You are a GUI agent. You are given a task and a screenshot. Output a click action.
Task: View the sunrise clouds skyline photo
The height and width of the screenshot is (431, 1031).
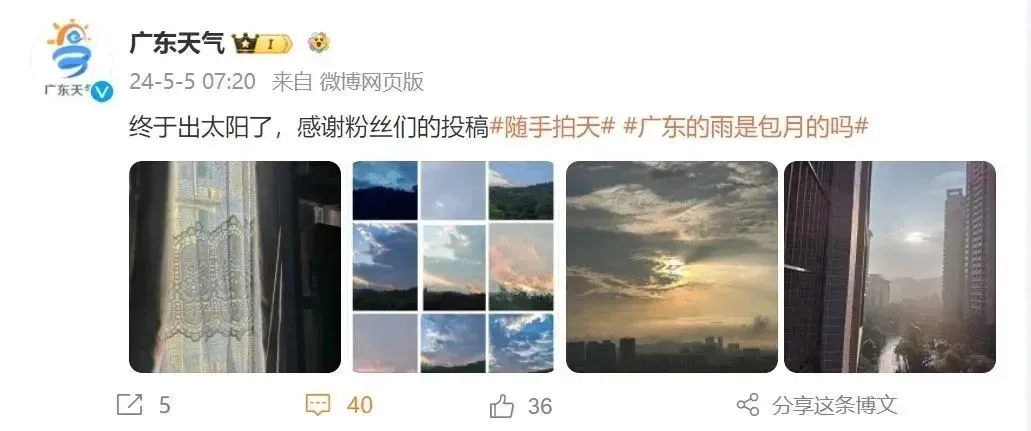pos(671,267)
